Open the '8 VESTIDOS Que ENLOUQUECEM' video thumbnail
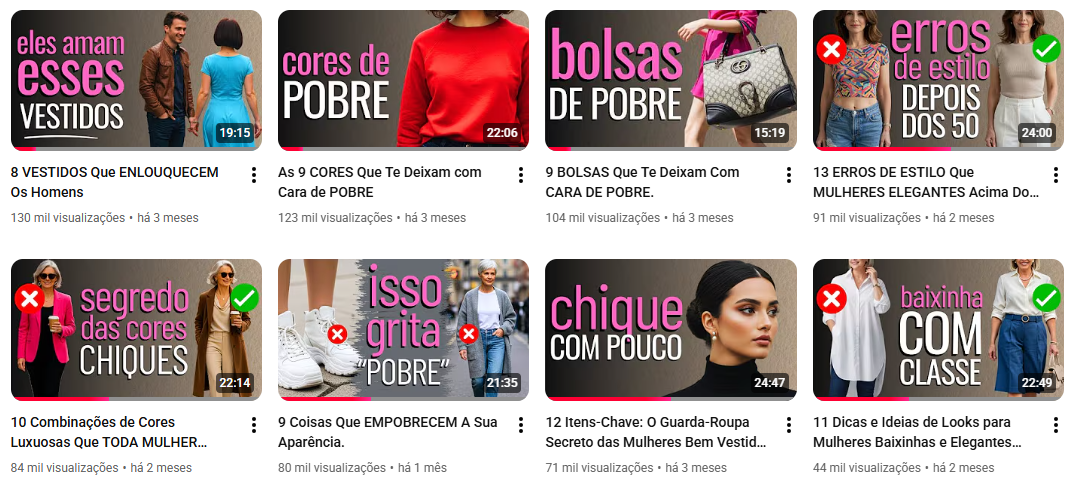 [x=136, y=80]
